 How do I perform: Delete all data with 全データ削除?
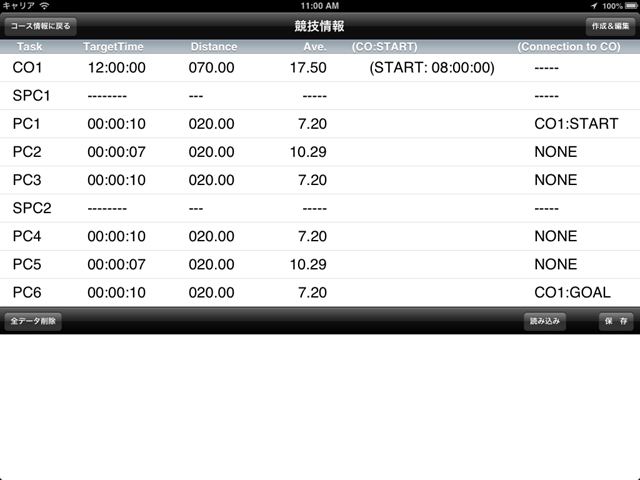34,322
